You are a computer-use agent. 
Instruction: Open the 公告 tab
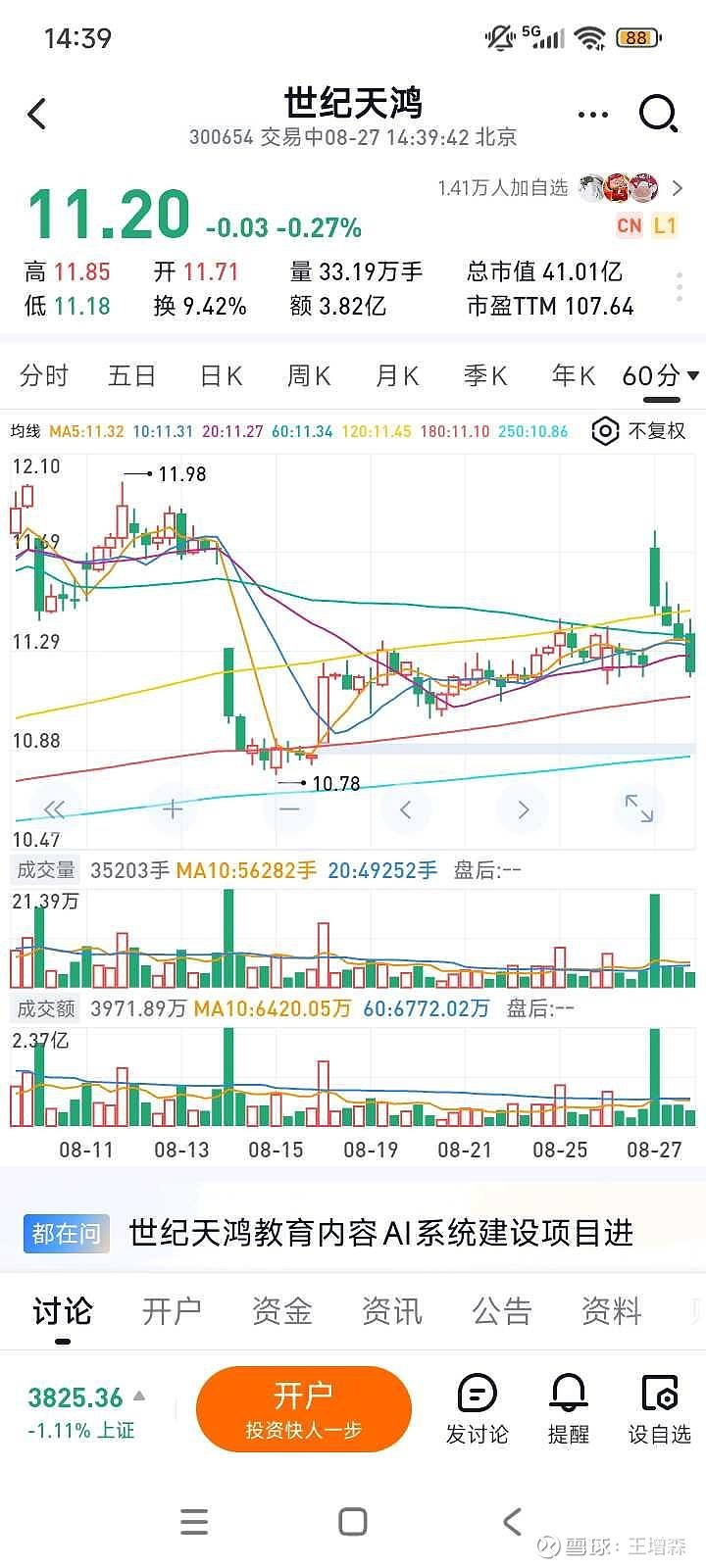coord(501,1310)
